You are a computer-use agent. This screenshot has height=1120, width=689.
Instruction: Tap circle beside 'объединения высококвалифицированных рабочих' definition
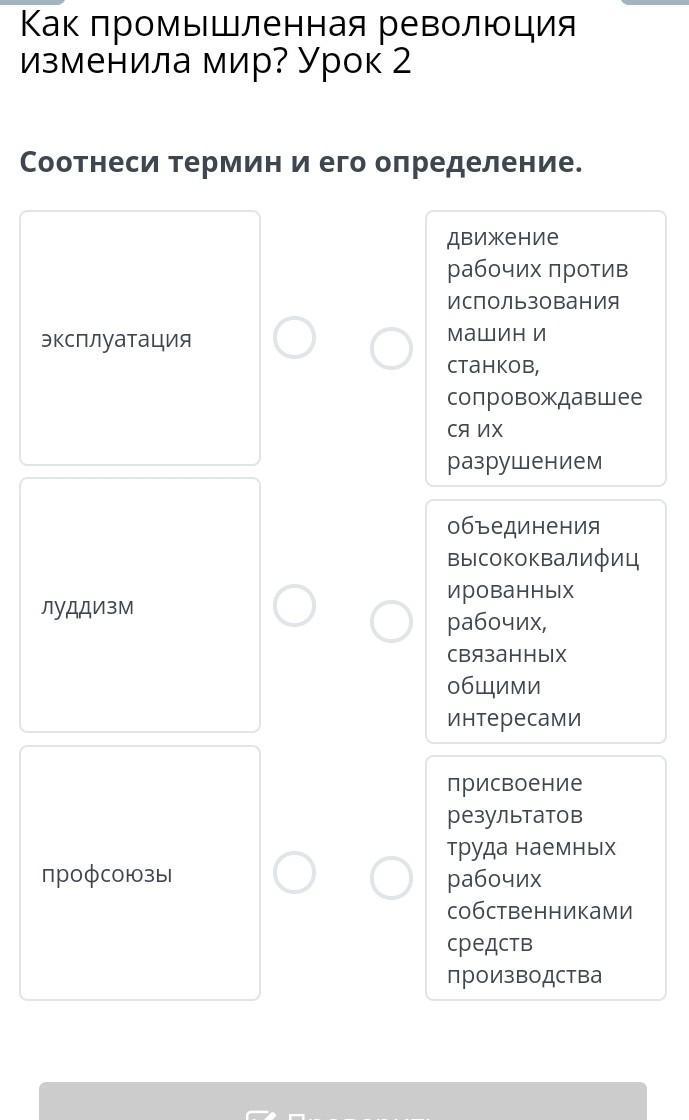(391, 621)
